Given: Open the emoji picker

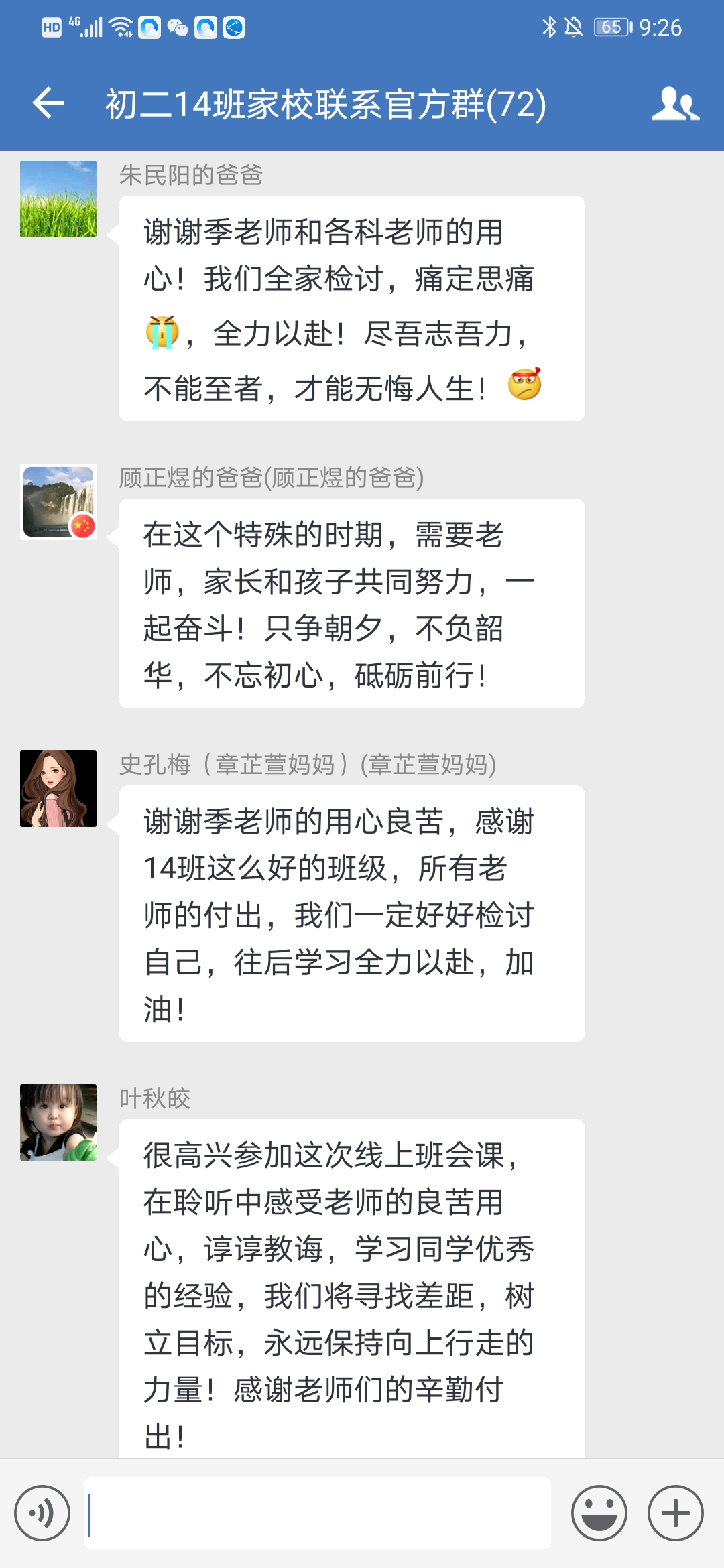Looking at the screenshot, I should 599,1512.
